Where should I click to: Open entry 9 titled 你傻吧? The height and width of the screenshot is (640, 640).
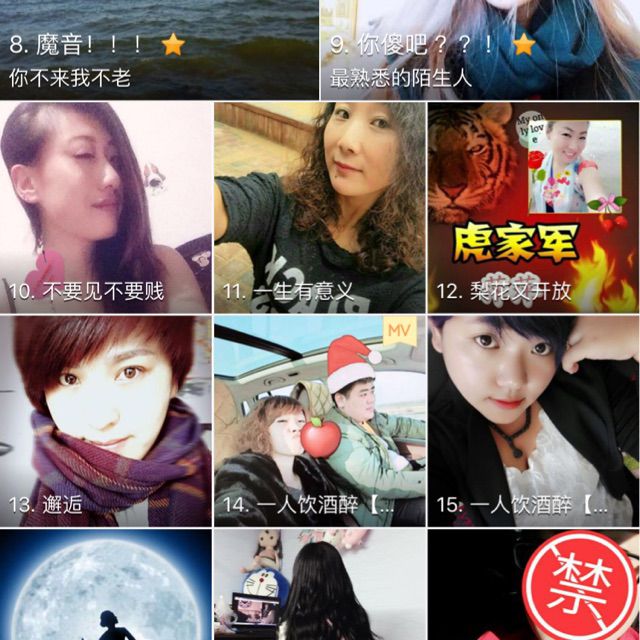pos(480,50)
